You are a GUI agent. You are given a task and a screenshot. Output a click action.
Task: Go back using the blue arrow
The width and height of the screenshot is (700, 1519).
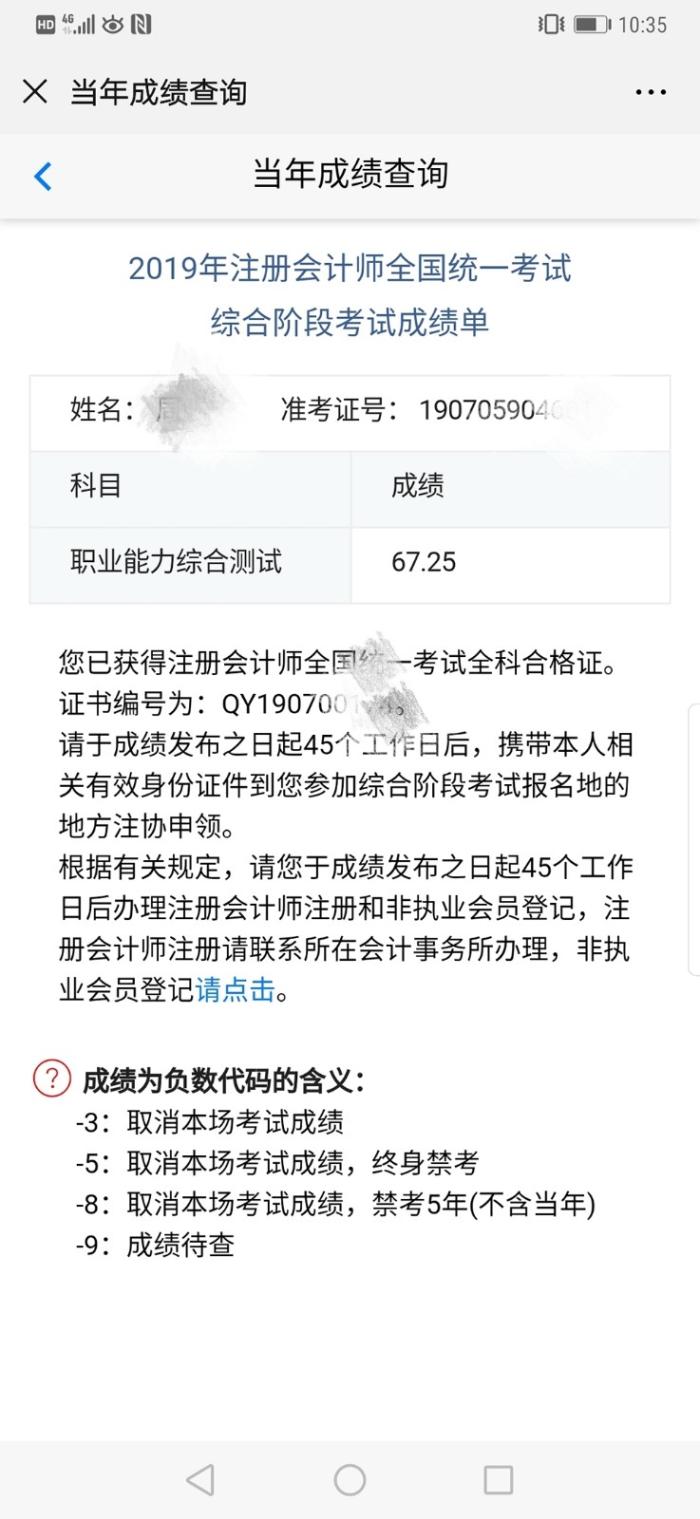coord(42,176)
